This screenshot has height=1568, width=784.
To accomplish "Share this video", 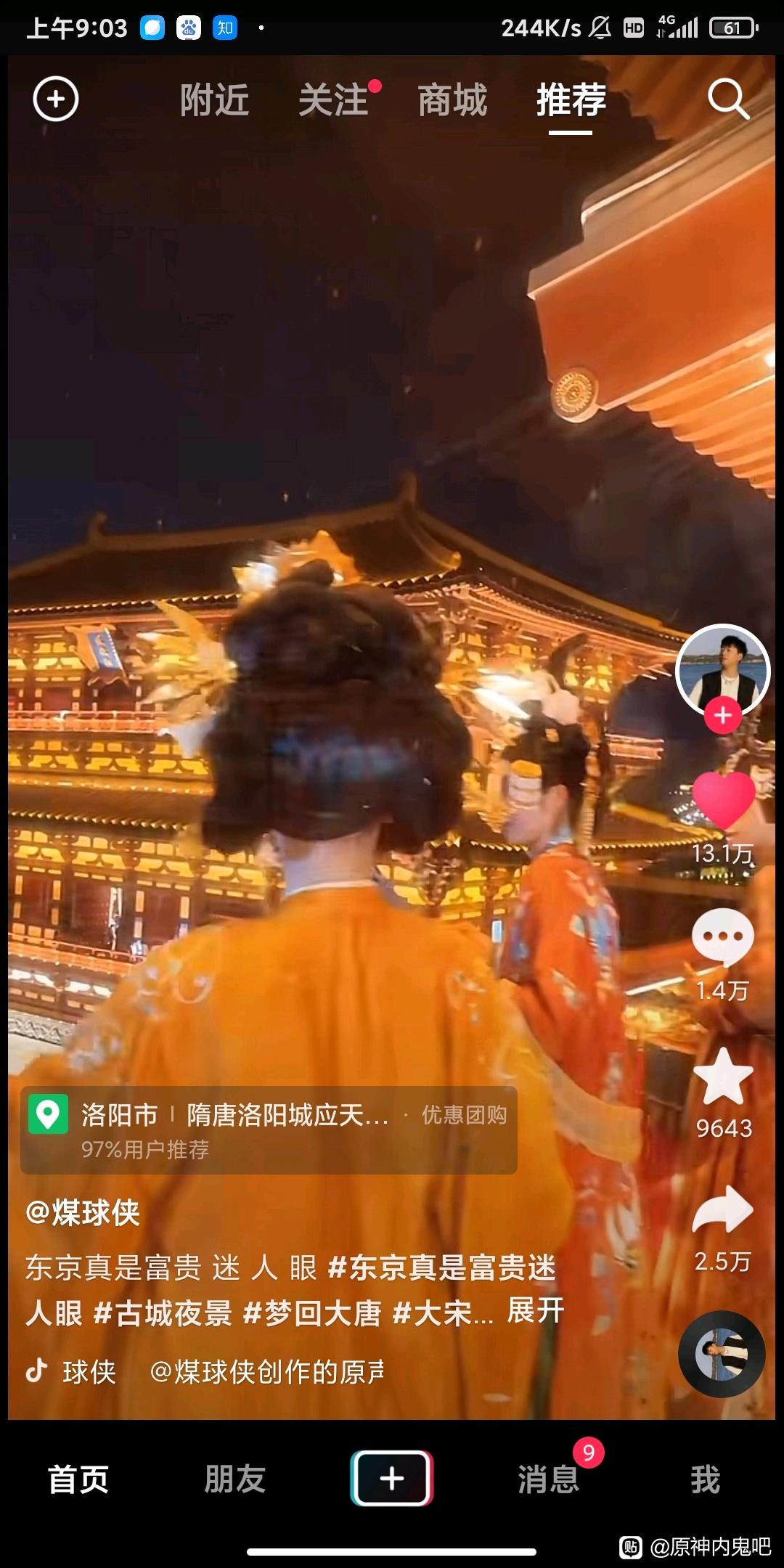I will (x=723, y=1211).
